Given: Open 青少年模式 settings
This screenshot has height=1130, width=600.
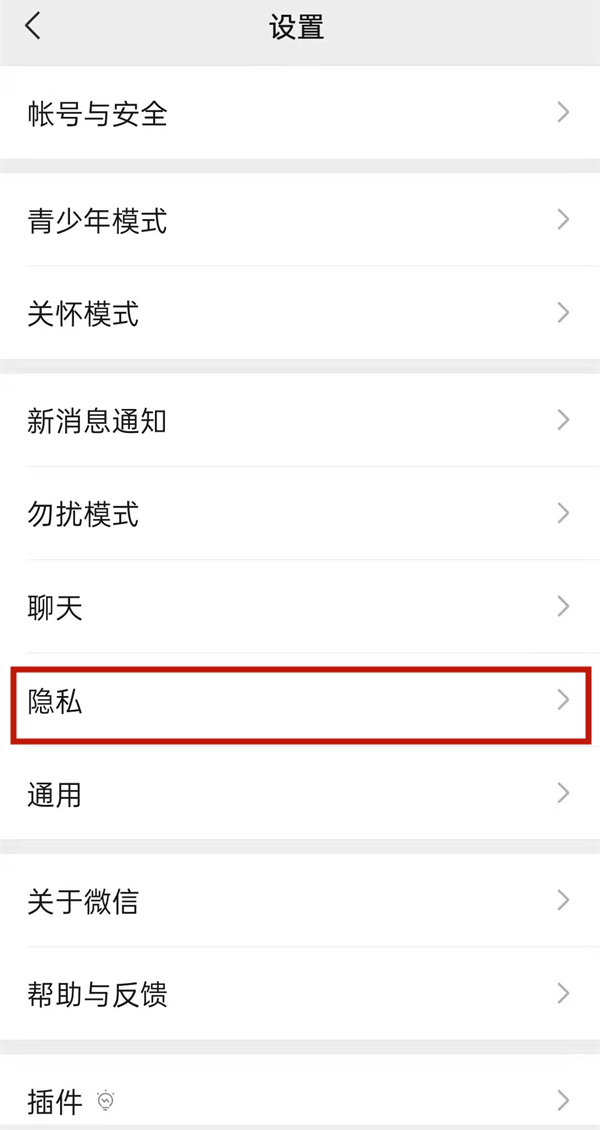Looking at the screenshot, I should click(300, 220).
